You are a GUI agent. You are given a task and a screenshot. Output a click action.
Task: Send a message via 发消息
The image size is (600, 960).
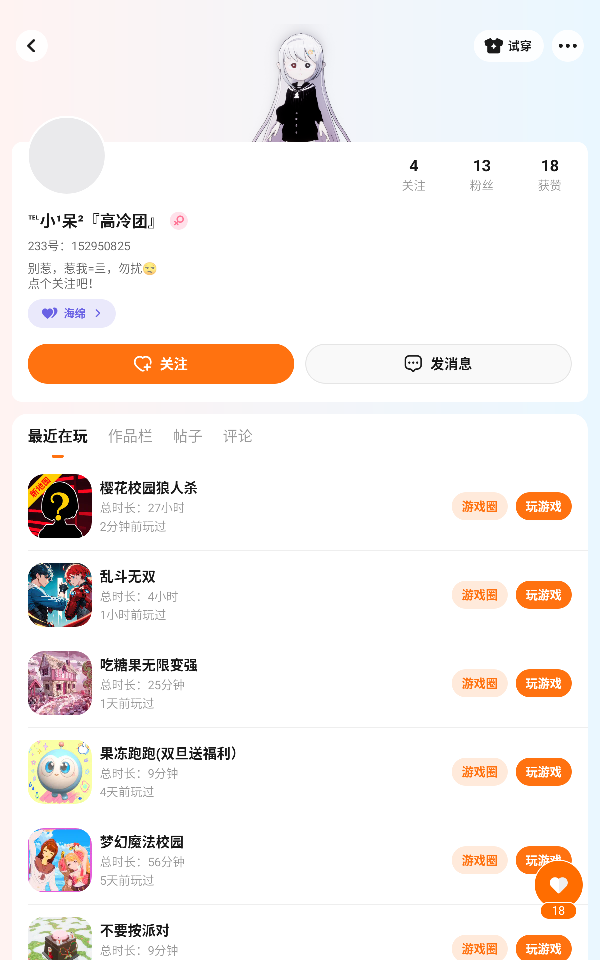tap(438, 364)
